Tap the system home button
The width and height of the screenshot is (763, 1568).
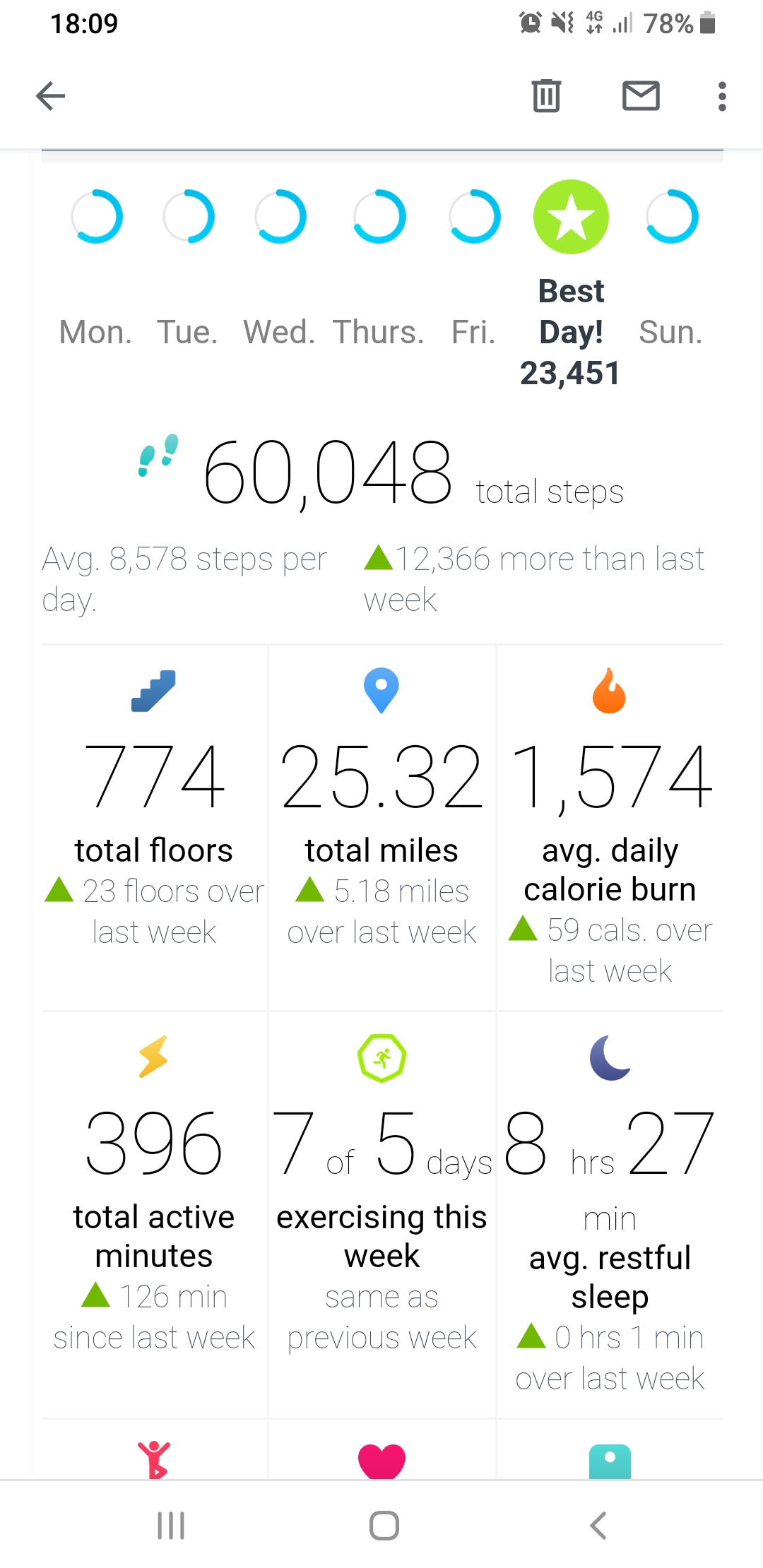[x=384, y=1525]
